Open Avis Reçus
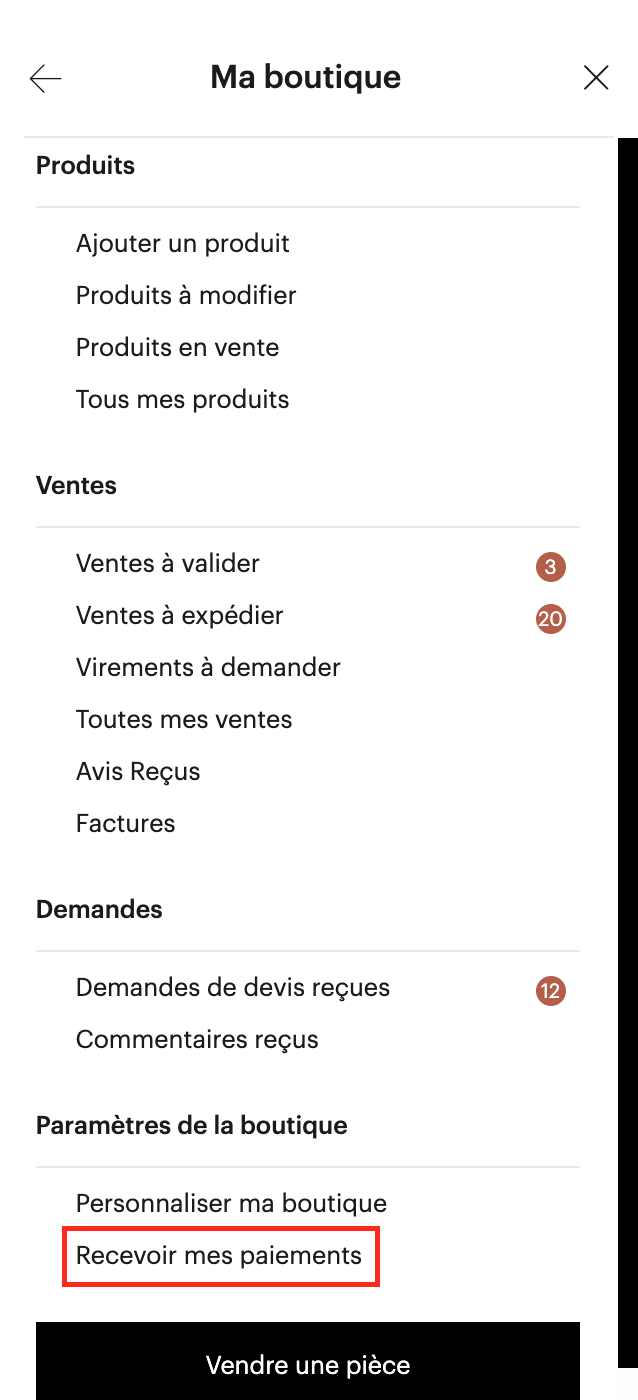638x1400 pixels. [x=138, y=771]
